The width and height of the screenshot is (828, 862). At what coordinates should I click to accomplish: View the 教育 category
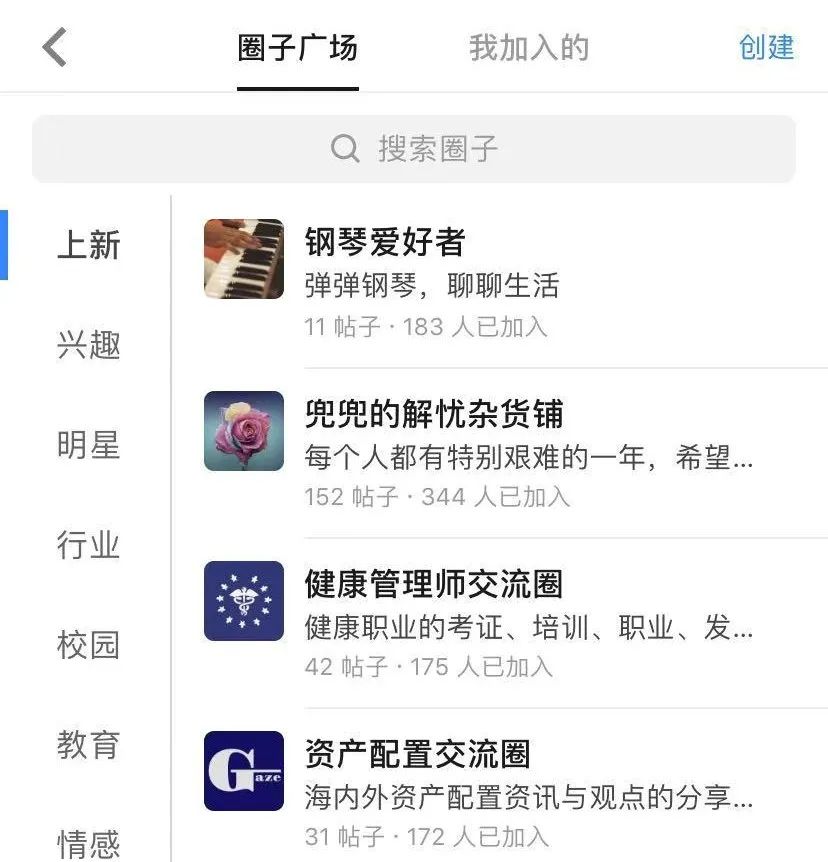[88, 745]
